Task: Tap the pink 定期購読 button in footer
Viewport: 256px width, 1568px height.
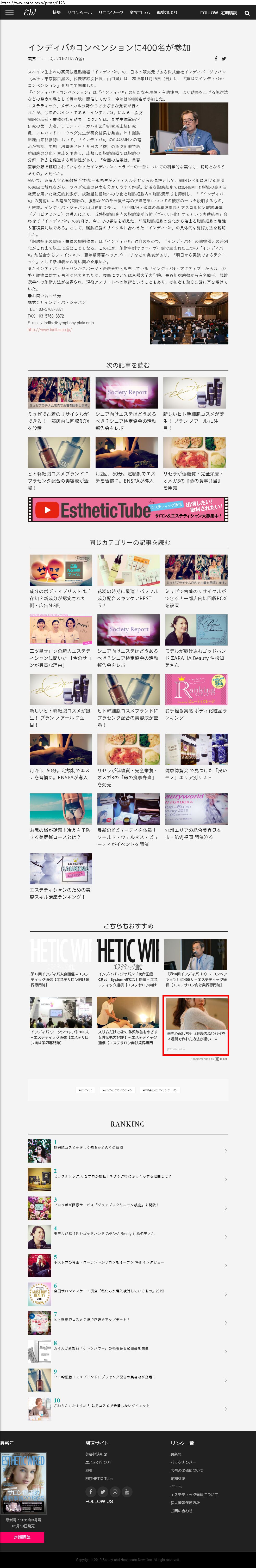Action: [22, 1537]
